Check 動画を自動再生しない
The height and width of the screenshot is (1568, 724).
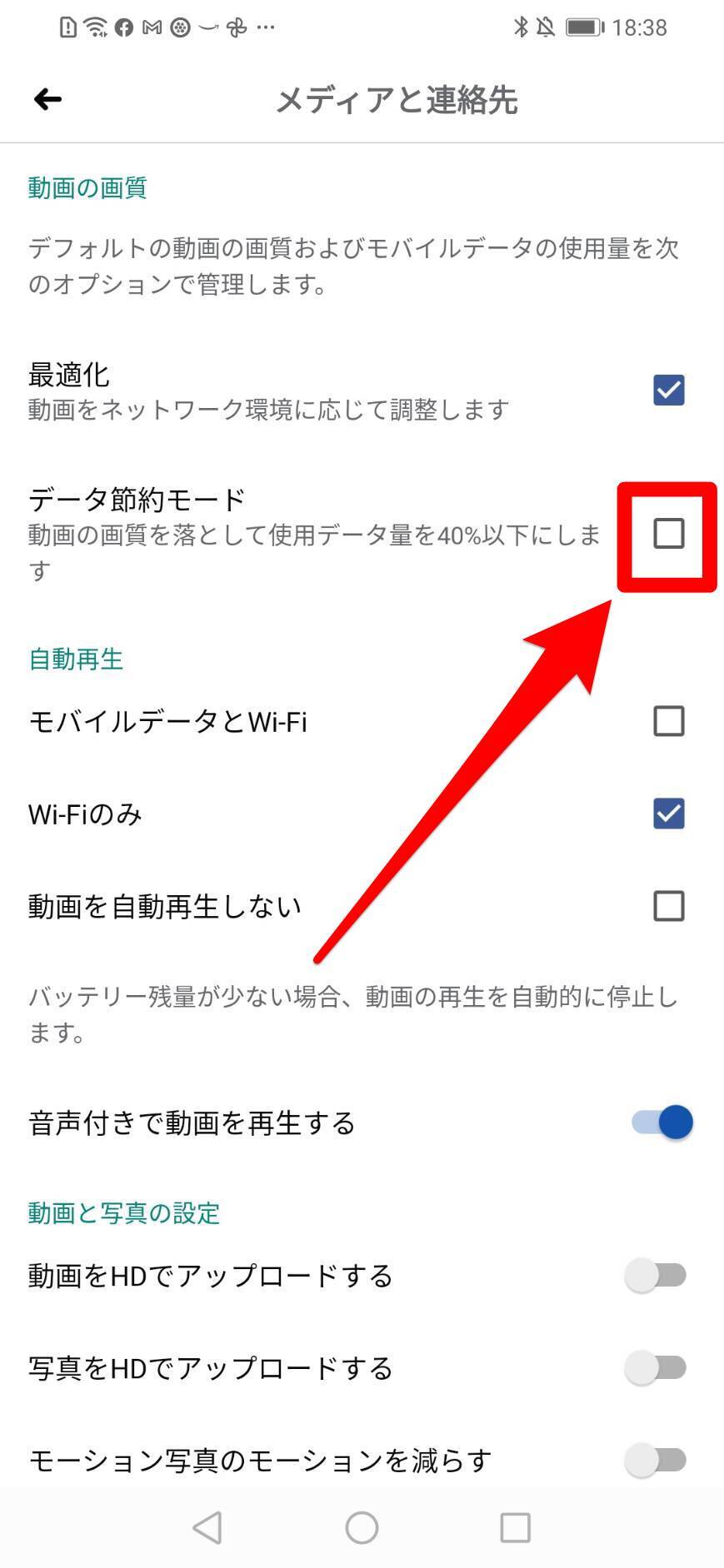[x=668, y=906]
